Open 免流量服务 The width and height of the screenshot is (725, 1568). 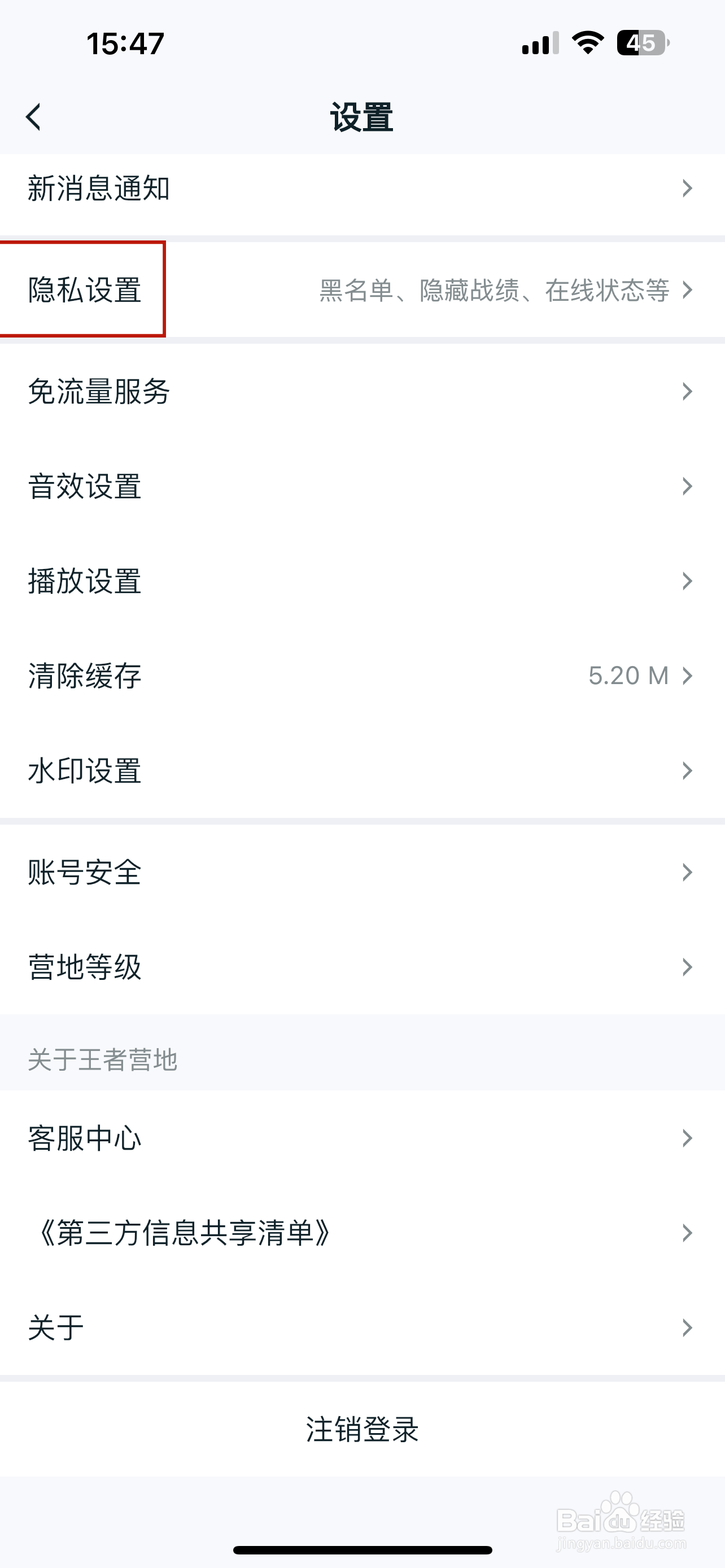click(362, 391)
